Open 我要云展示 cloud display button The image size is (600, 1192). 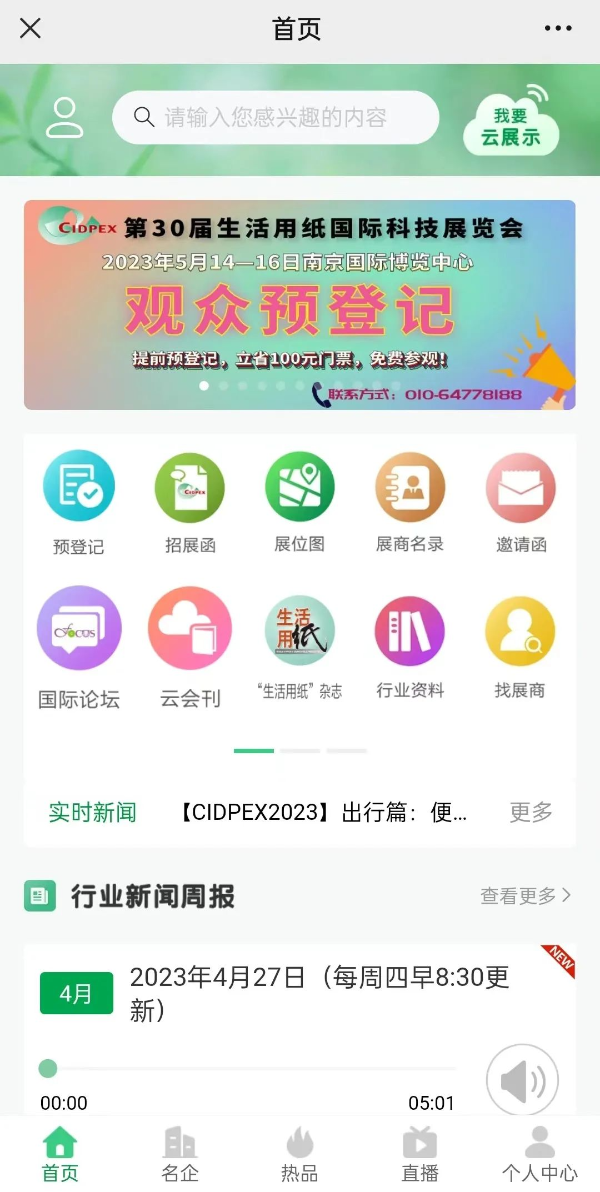pos(510,124)
